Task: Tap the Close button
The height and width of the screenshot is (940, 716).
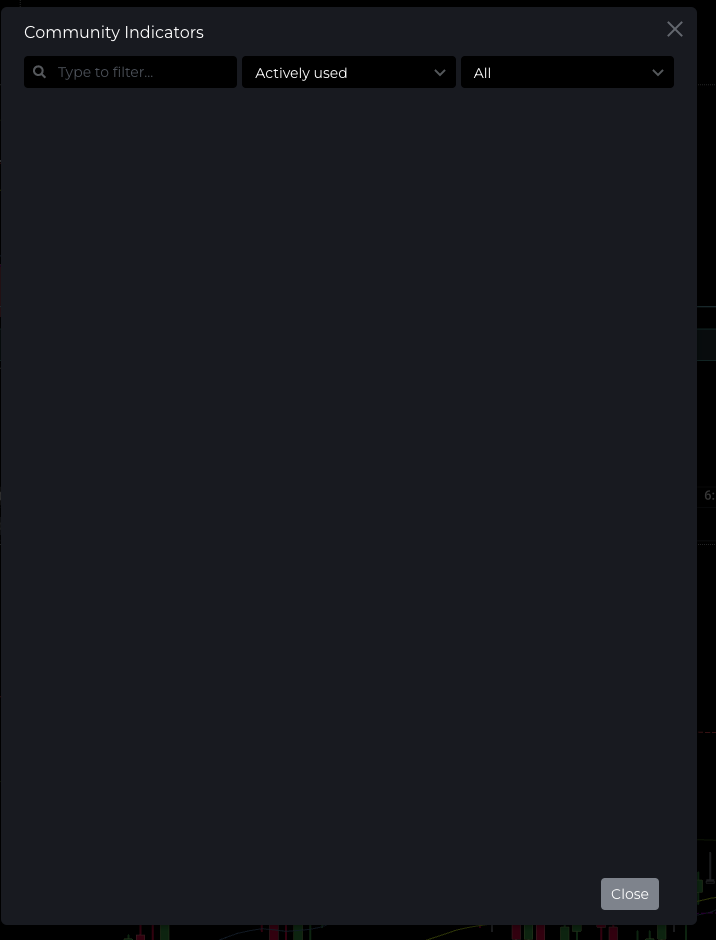Action: click(629, 894)
